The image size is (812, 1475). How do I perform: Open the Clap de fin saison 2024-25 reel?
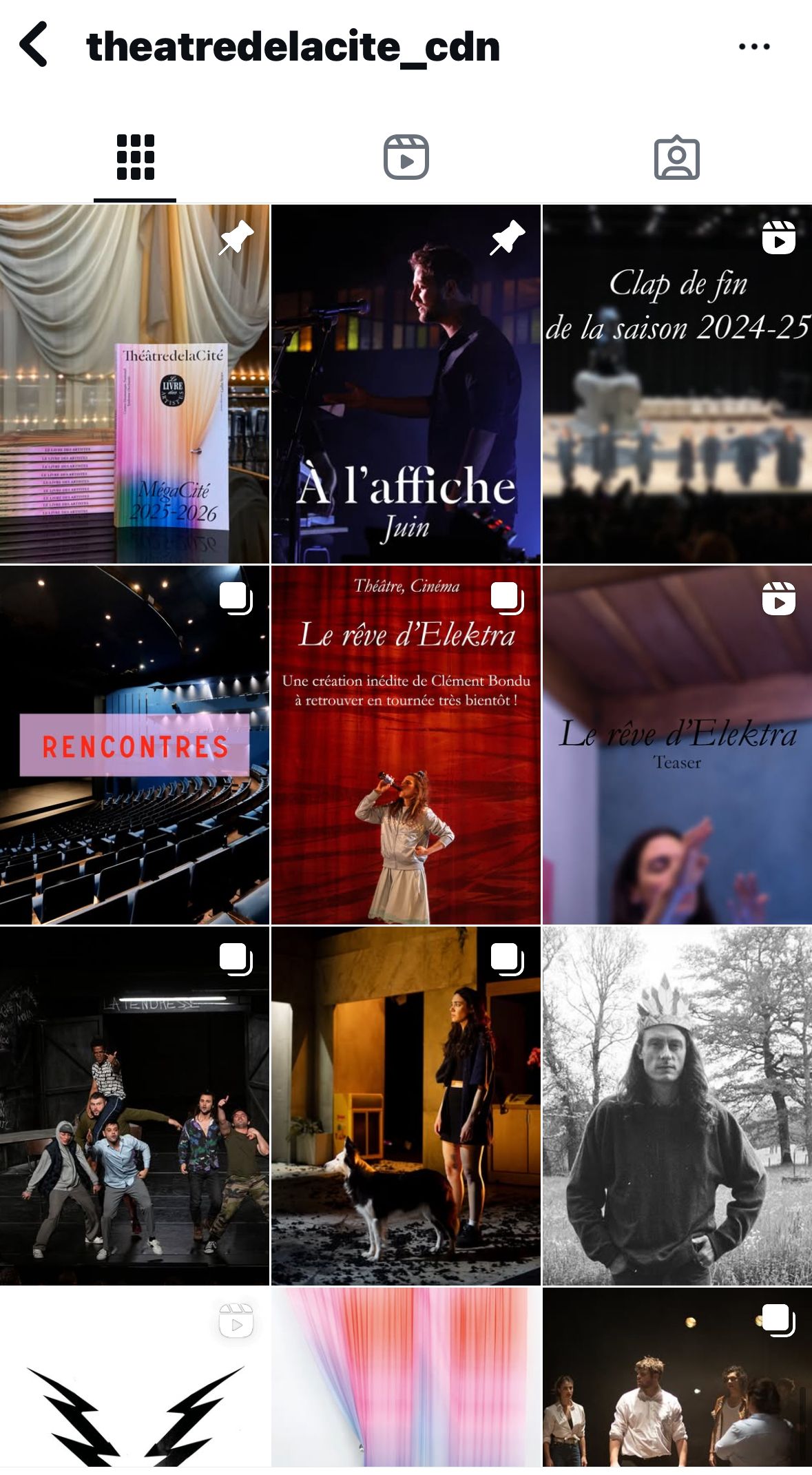(678, 384)
